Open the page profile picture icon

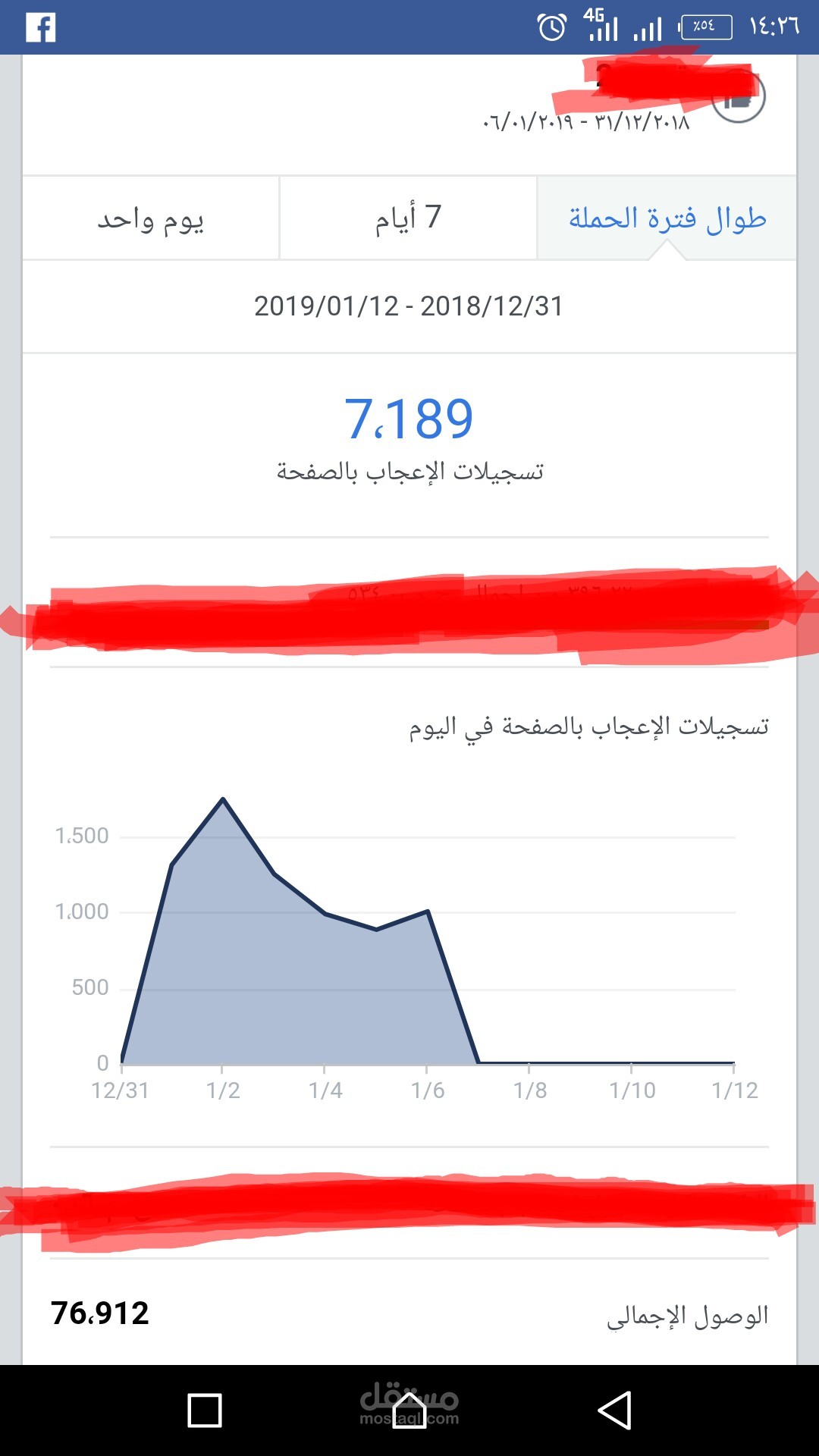point(739,97)
